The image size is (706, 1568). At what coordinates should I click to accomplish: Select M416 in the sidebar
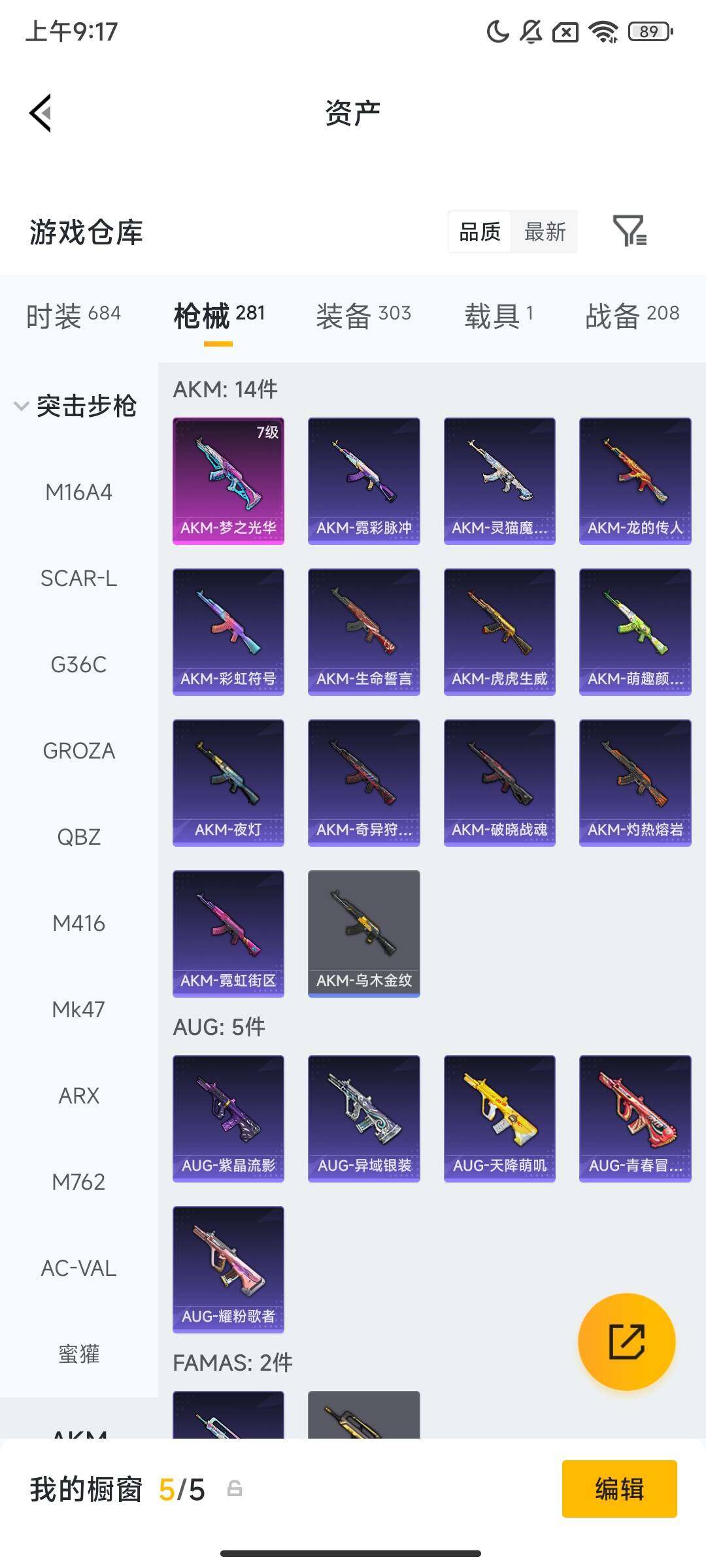coord(78,923)
